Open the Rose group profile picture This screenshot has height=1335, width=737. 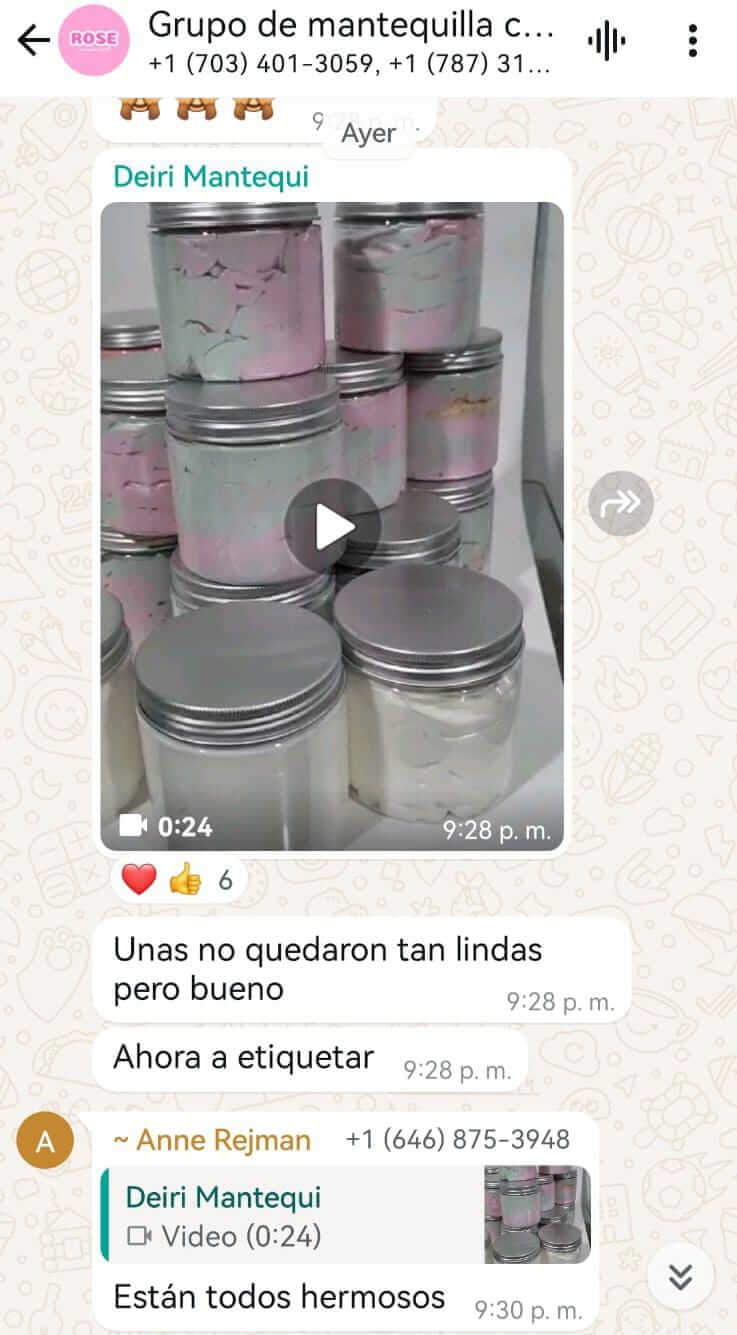pyautogui.click(x=94, y=41)
